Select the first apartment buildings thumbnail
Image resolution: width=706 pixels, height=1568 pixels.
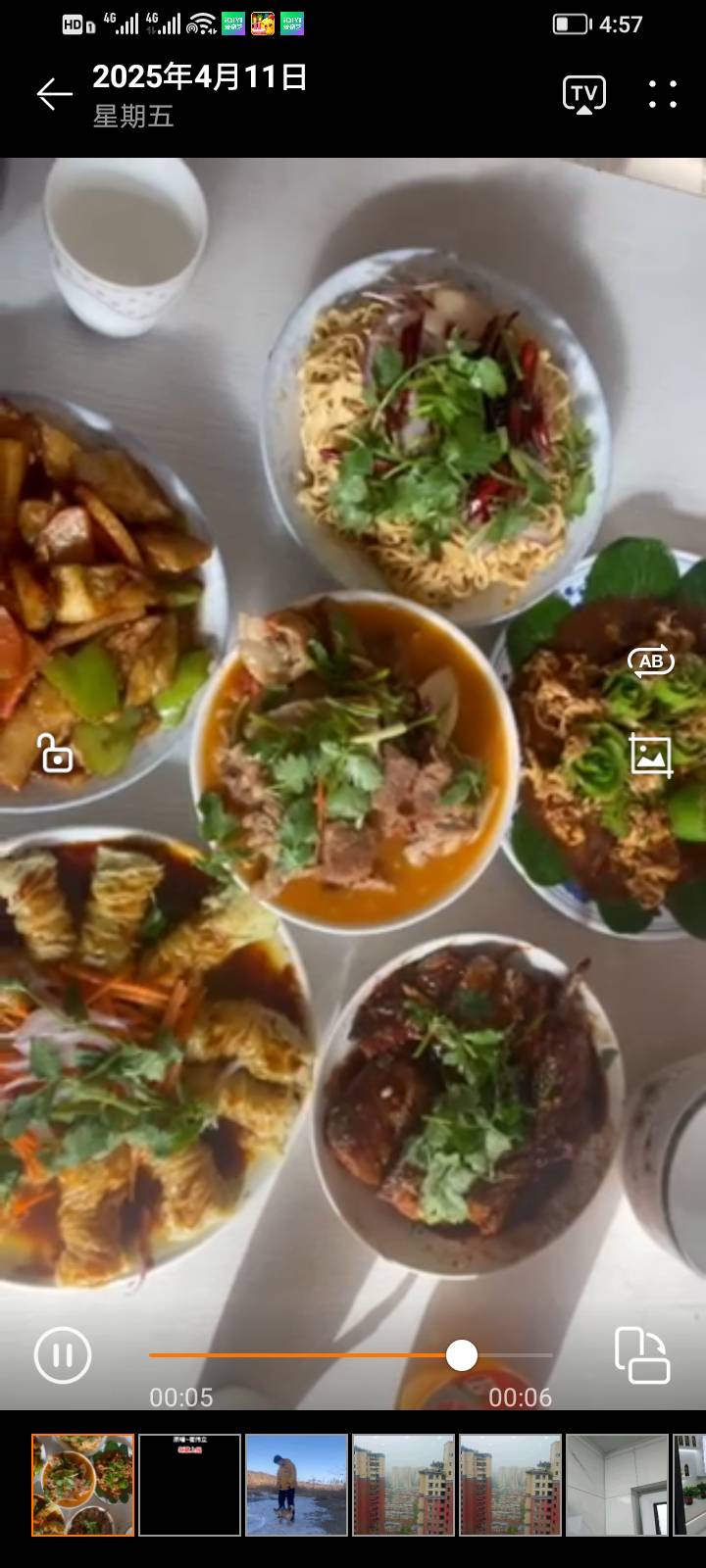click(403, 1485)
